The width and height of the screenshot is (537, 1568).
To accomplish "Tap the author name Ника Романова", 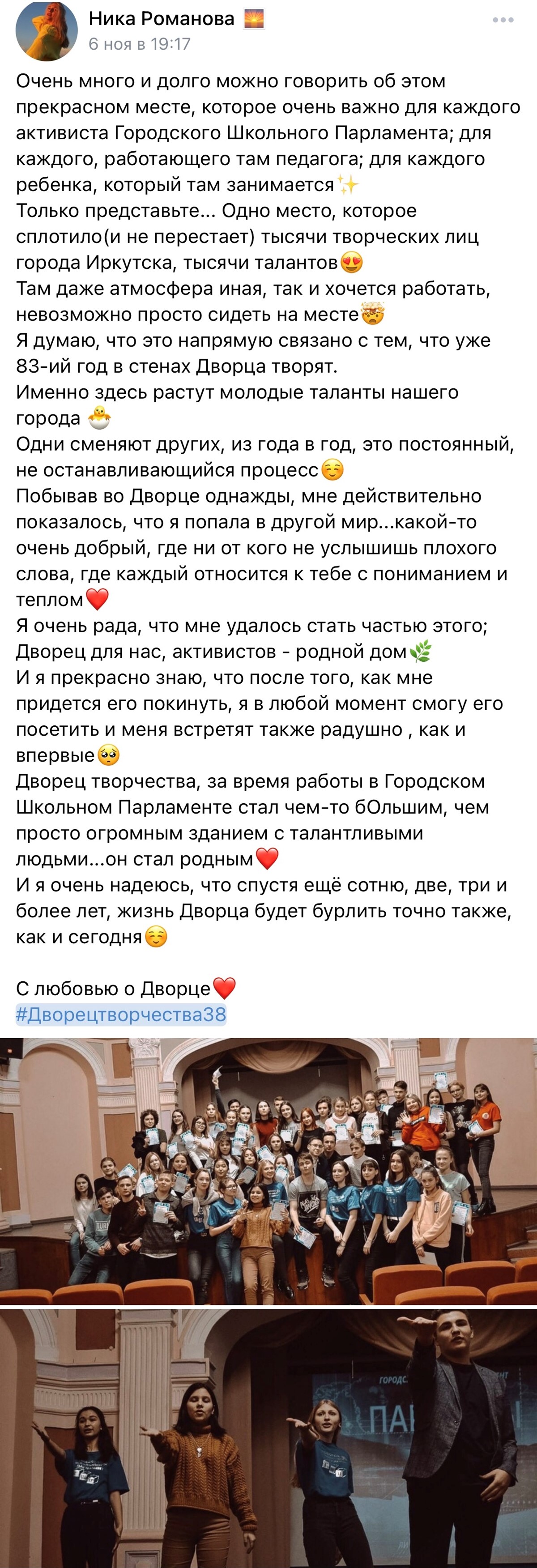I will pyautogui.click(x=162, y=19).
